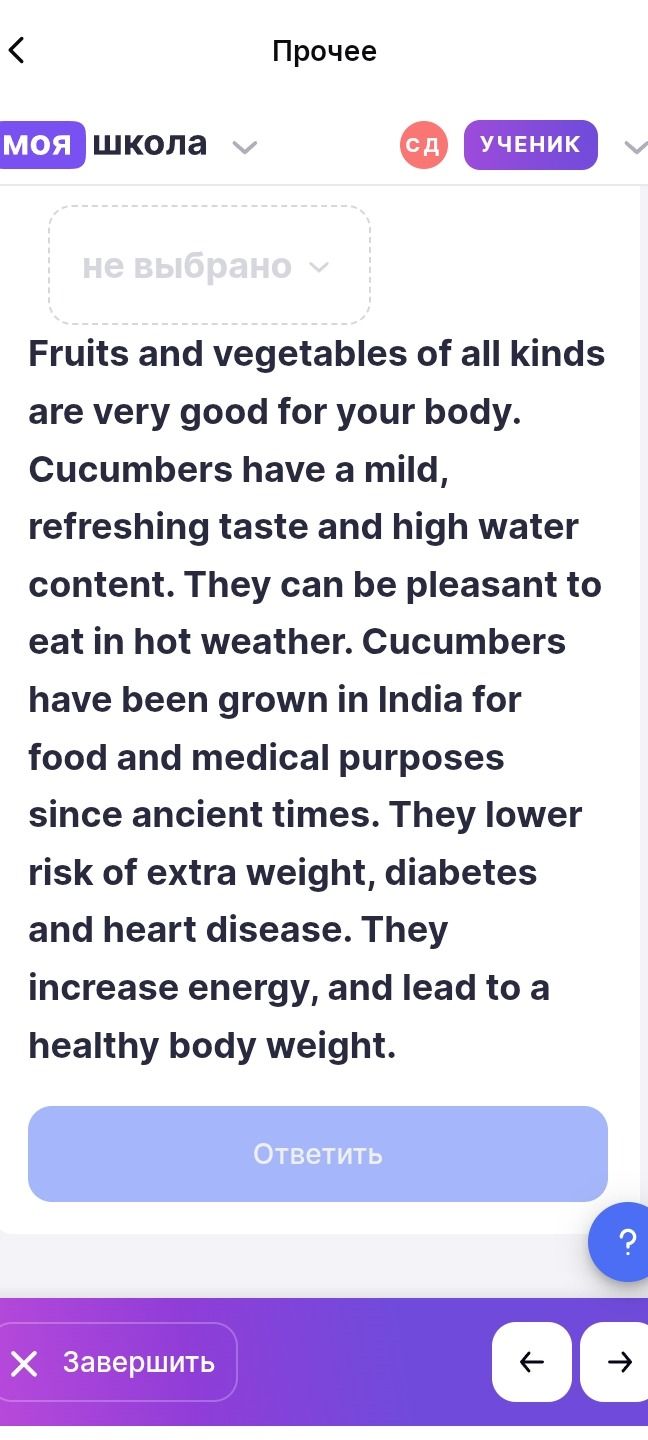Expand the Моя школа dropdown chevron
648x1440 pixels.
(x=245, y=147)
